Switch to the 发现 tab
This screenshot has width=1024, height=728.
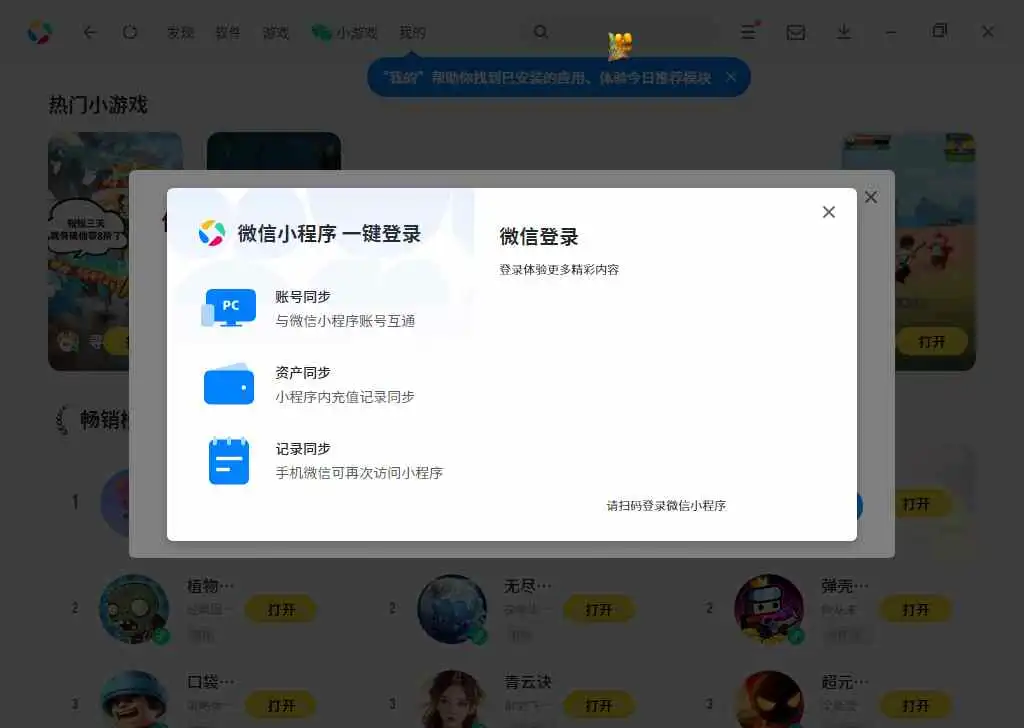click(x=180, y=32)
